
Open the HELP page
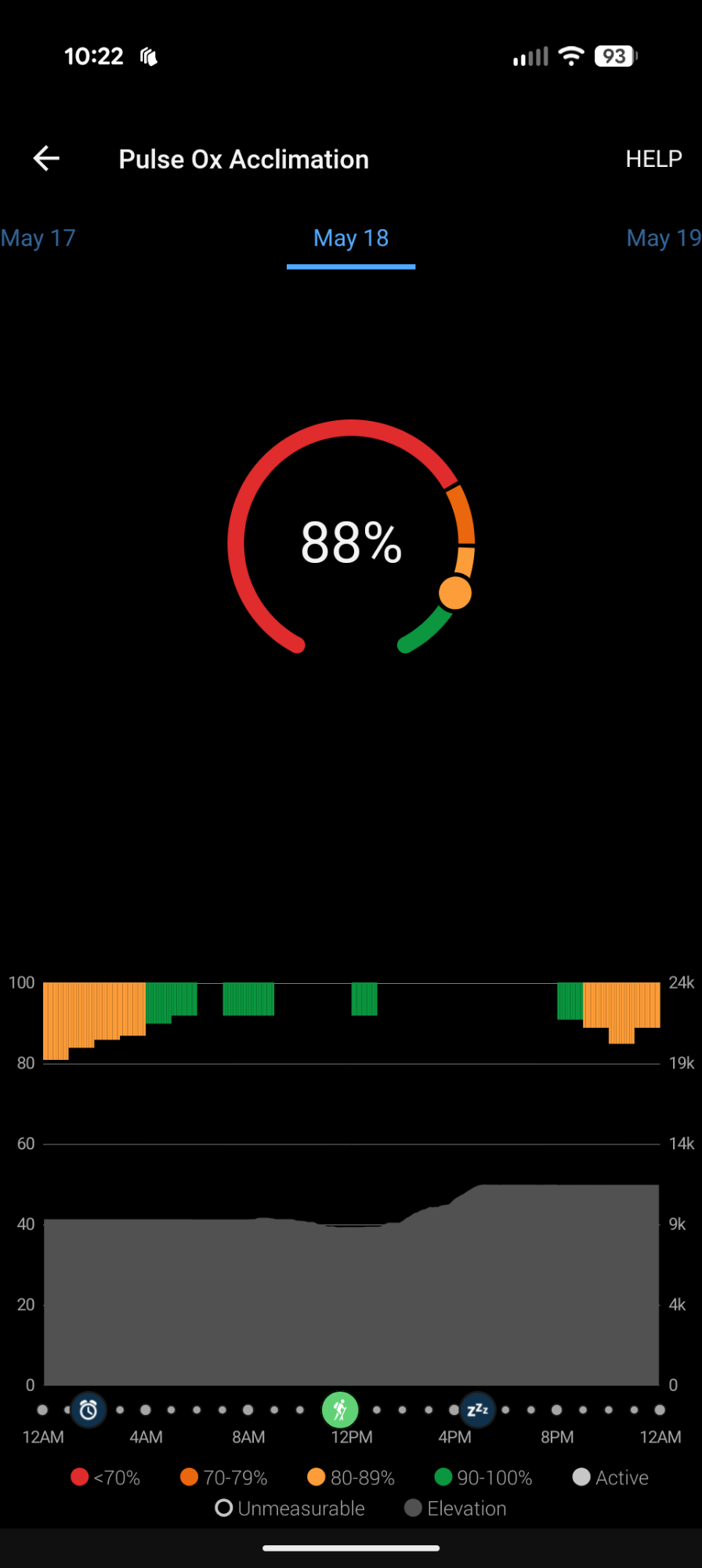coord(653,159)
